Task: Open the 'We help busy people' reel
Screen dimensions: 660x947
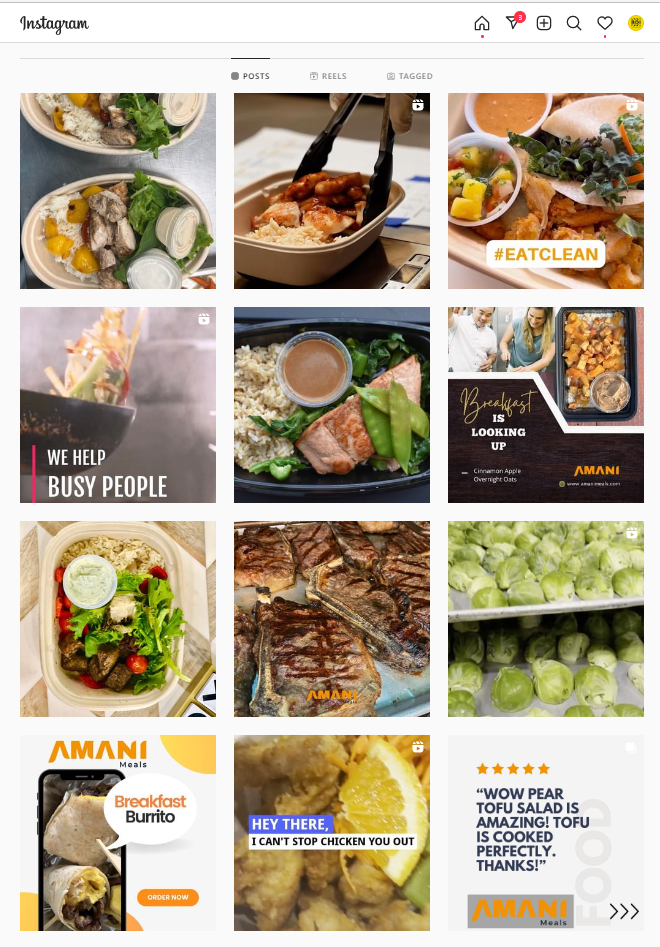Action: pyautogui.click(x=118, y=405)
